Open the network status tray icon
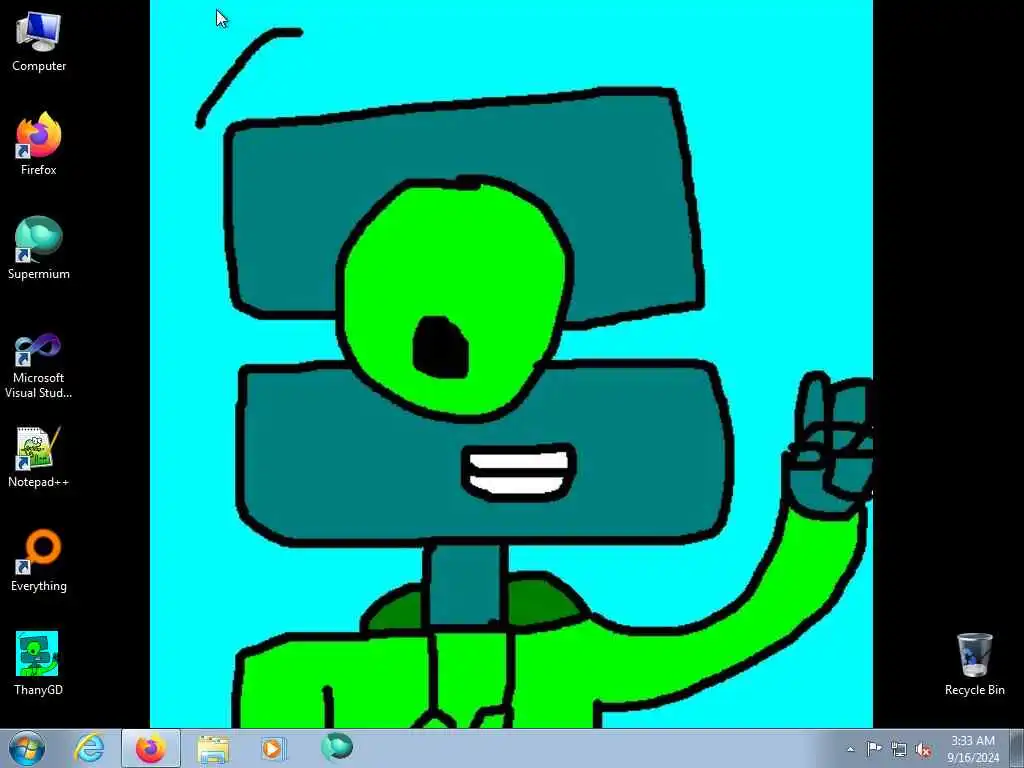Screen dimensions: 1024x768 [899, 749]
